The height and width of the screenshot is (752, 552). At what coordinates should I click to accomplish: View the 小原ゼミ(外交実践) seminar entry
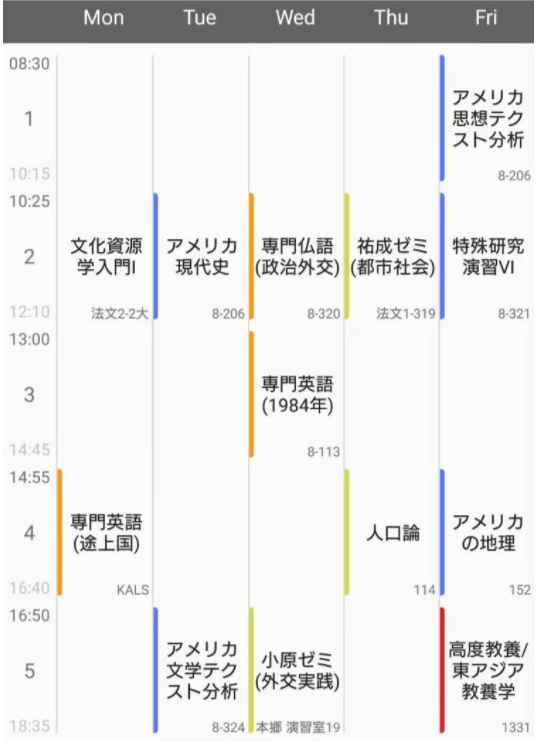click(x=296, y=670)
